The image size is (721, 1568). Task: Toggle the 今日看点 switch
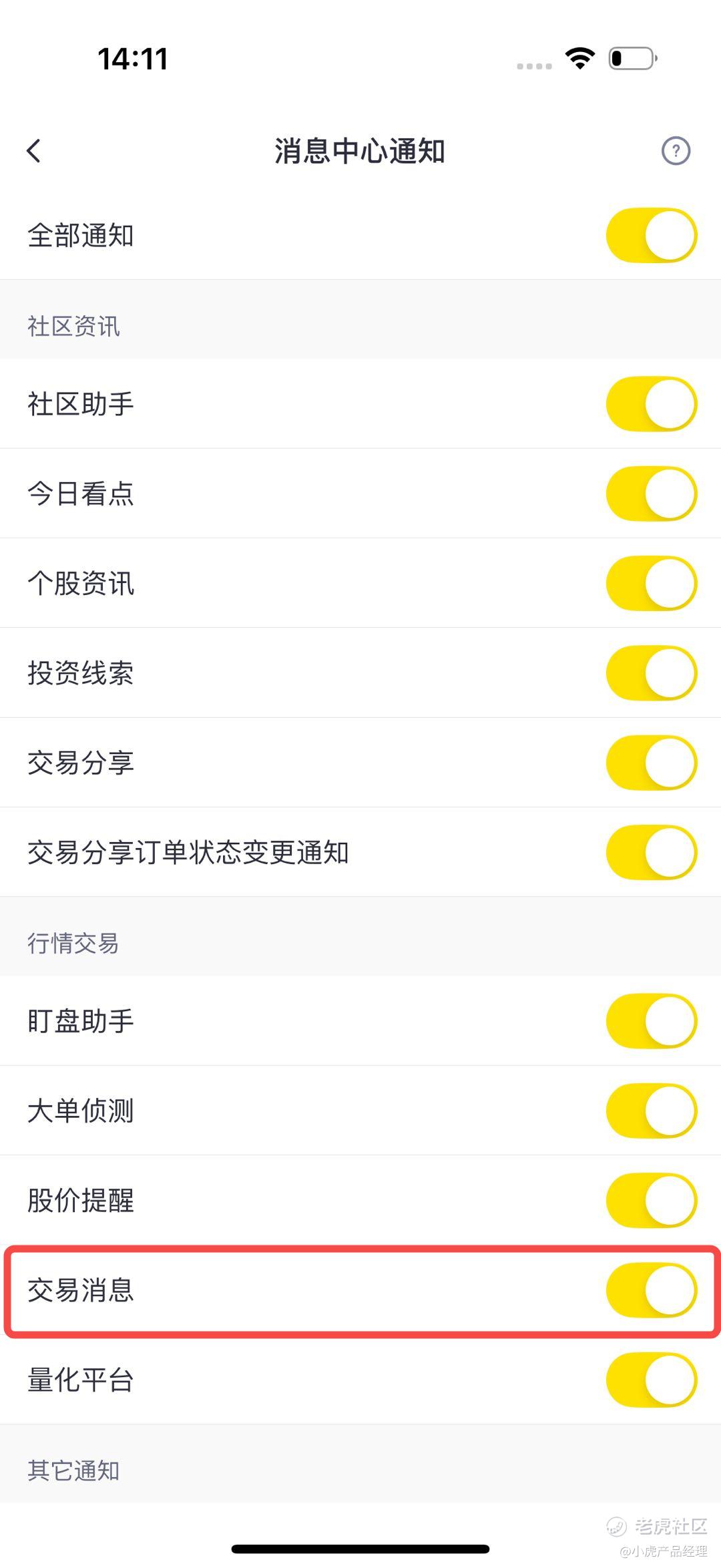click(652, 494)
